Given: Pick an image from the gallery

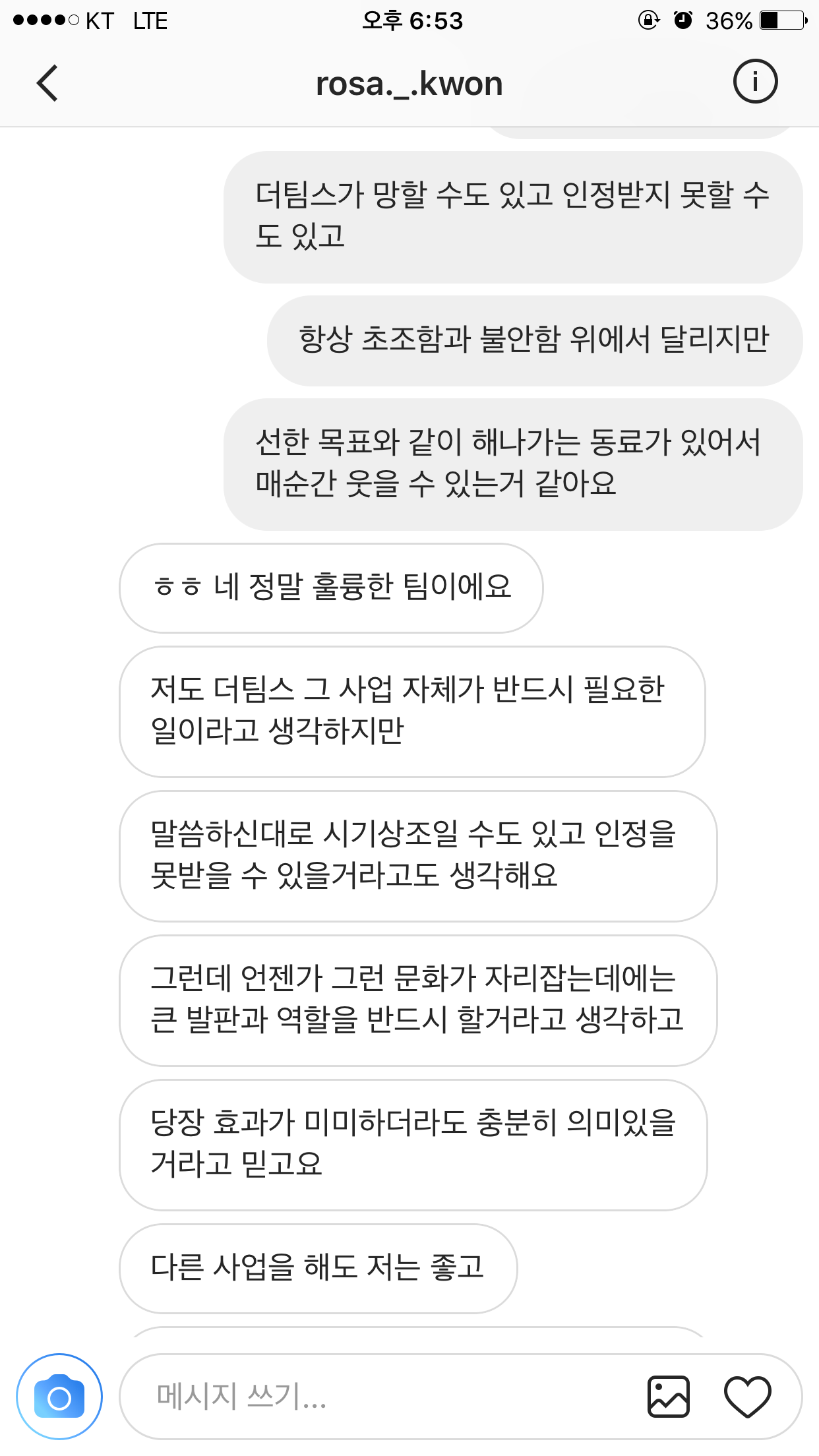Looking at the screenshot, I should [668, 1396].
